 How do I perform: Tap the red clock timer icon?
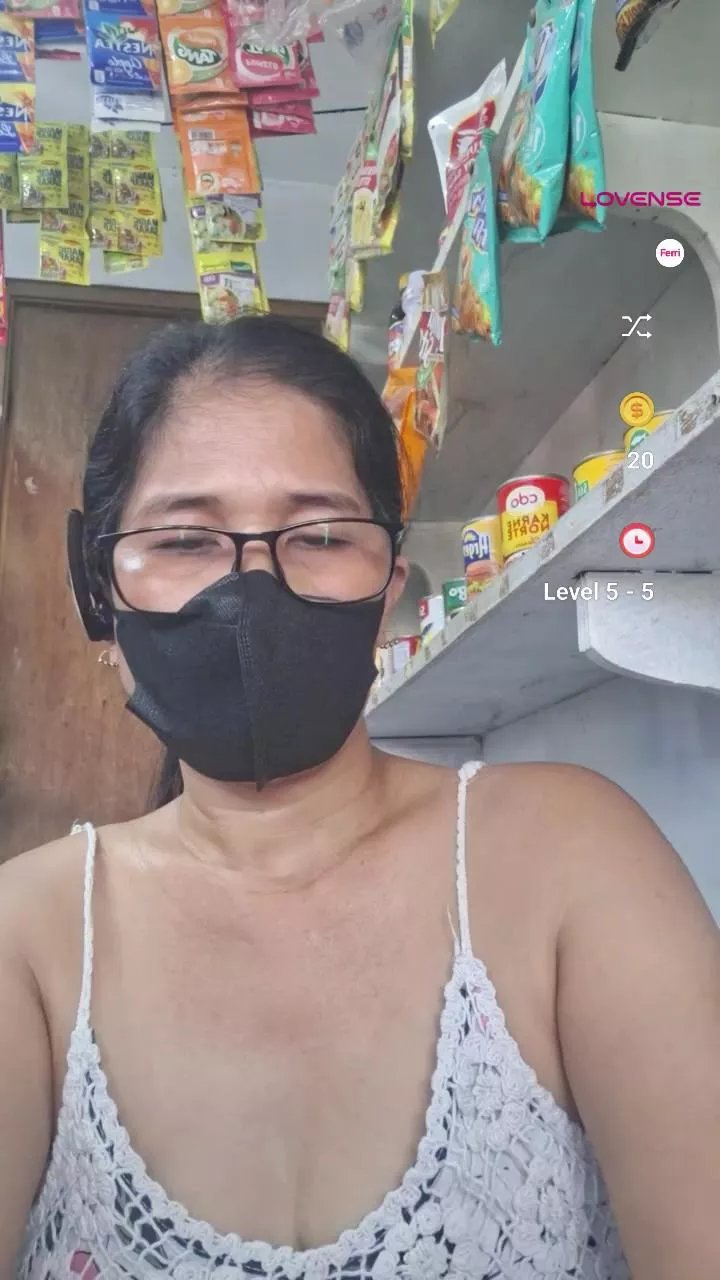(x=636, y=540)
